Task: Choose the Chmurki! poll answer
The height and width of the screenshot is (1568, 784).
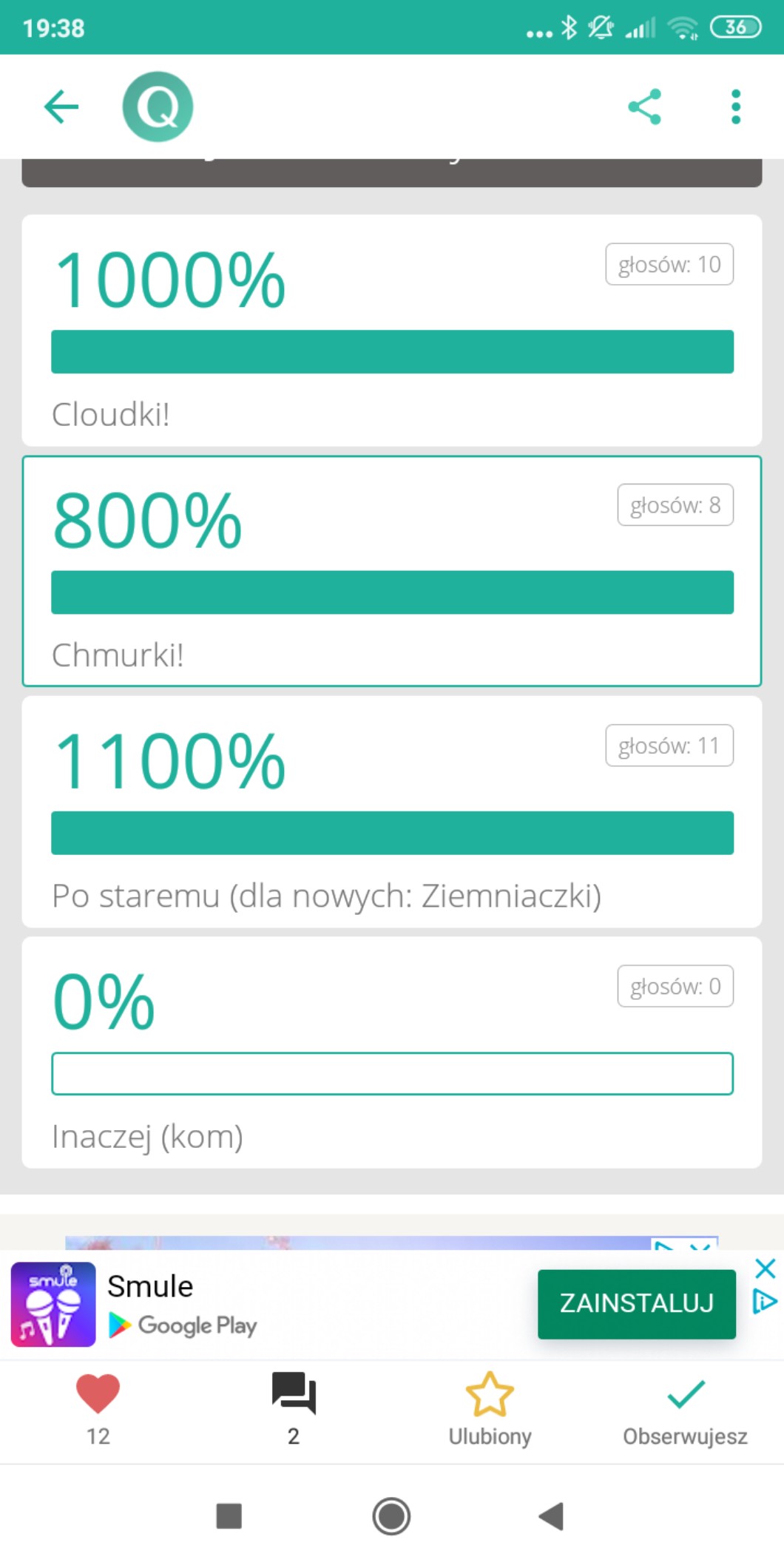Action: coord(392,572)
